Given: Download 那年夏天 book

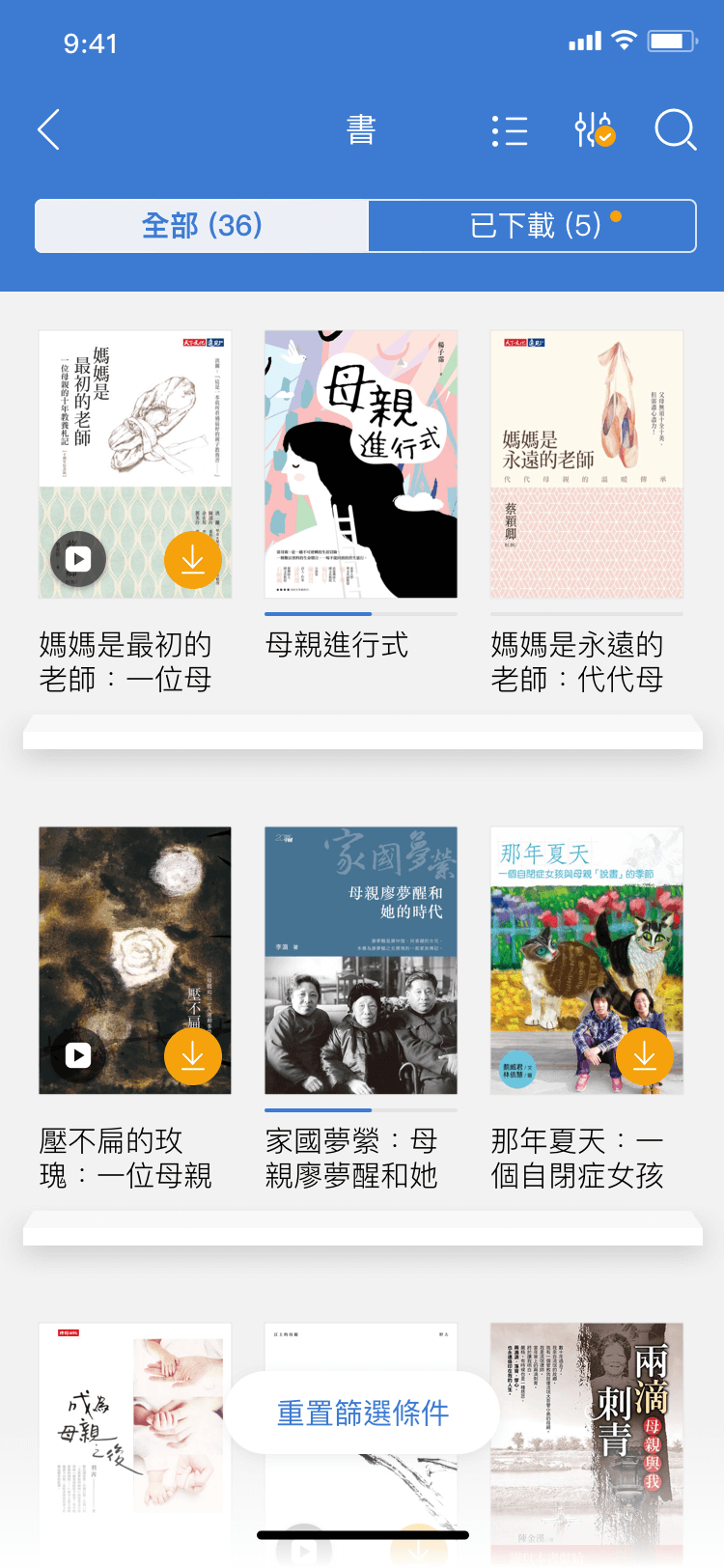Looking at the screenshot, I should 645,1056.
